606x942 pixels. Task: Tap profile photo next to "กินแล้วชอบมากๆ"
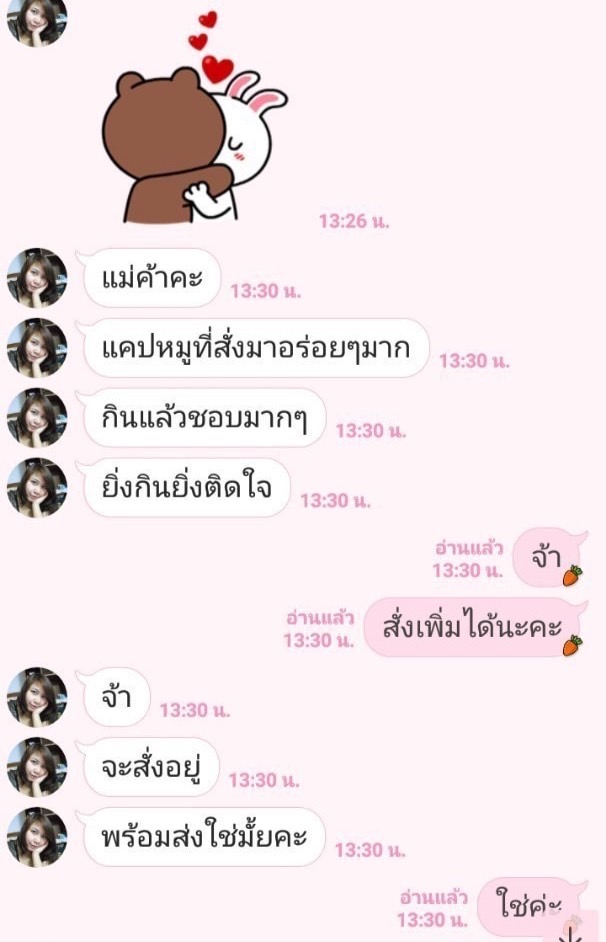(37, 418)
